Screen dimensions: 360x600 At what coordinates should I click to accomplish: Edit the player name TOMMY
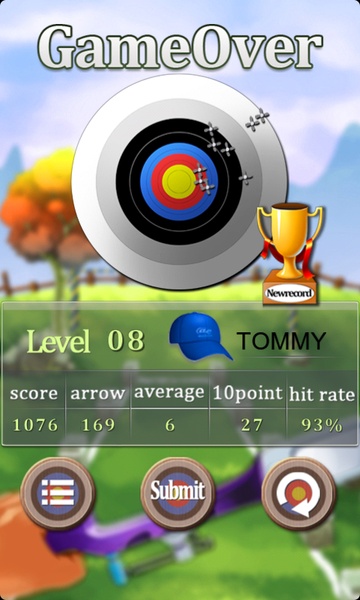tap(281, 341)
